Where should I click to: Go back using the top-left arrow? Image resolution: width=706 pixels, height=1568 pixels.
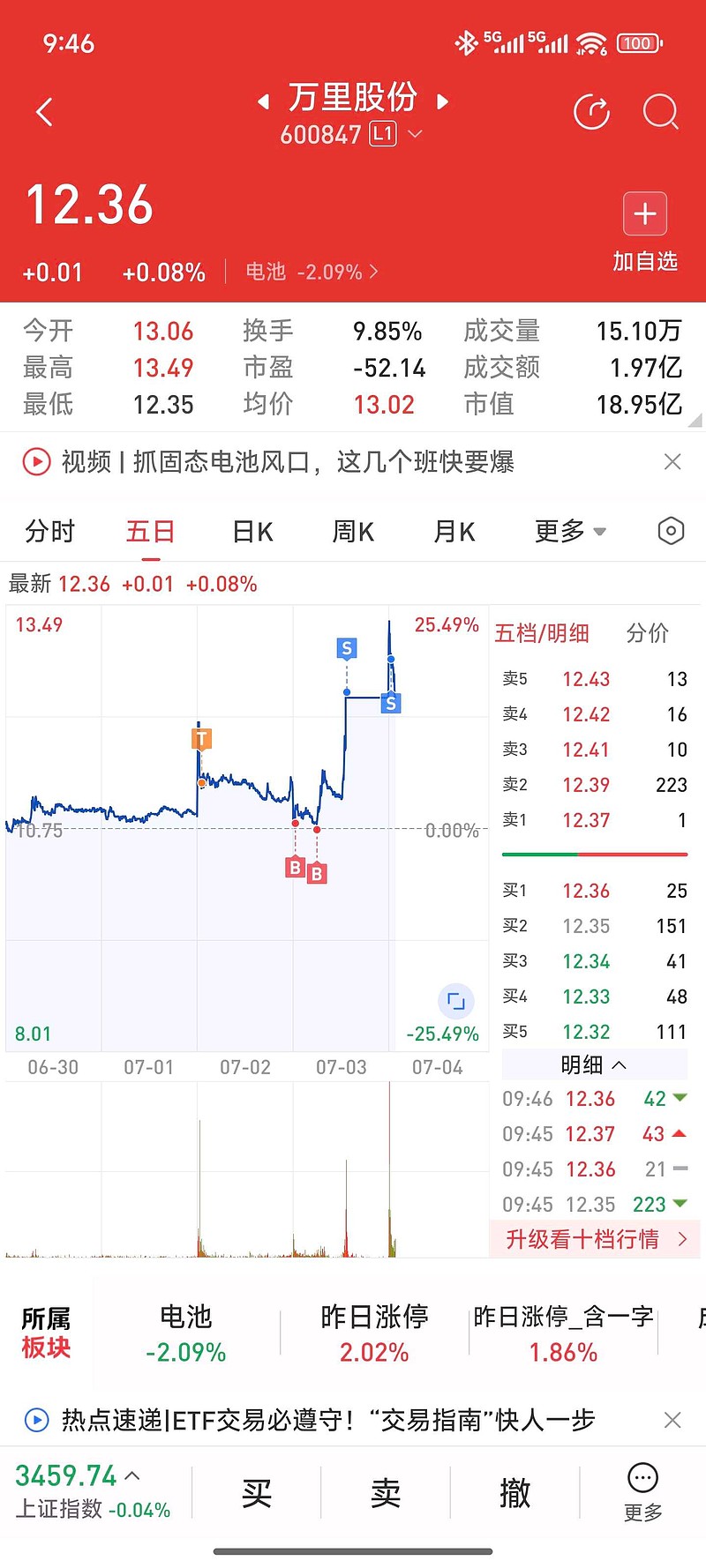pyautogui.click(x=44, y=113)
